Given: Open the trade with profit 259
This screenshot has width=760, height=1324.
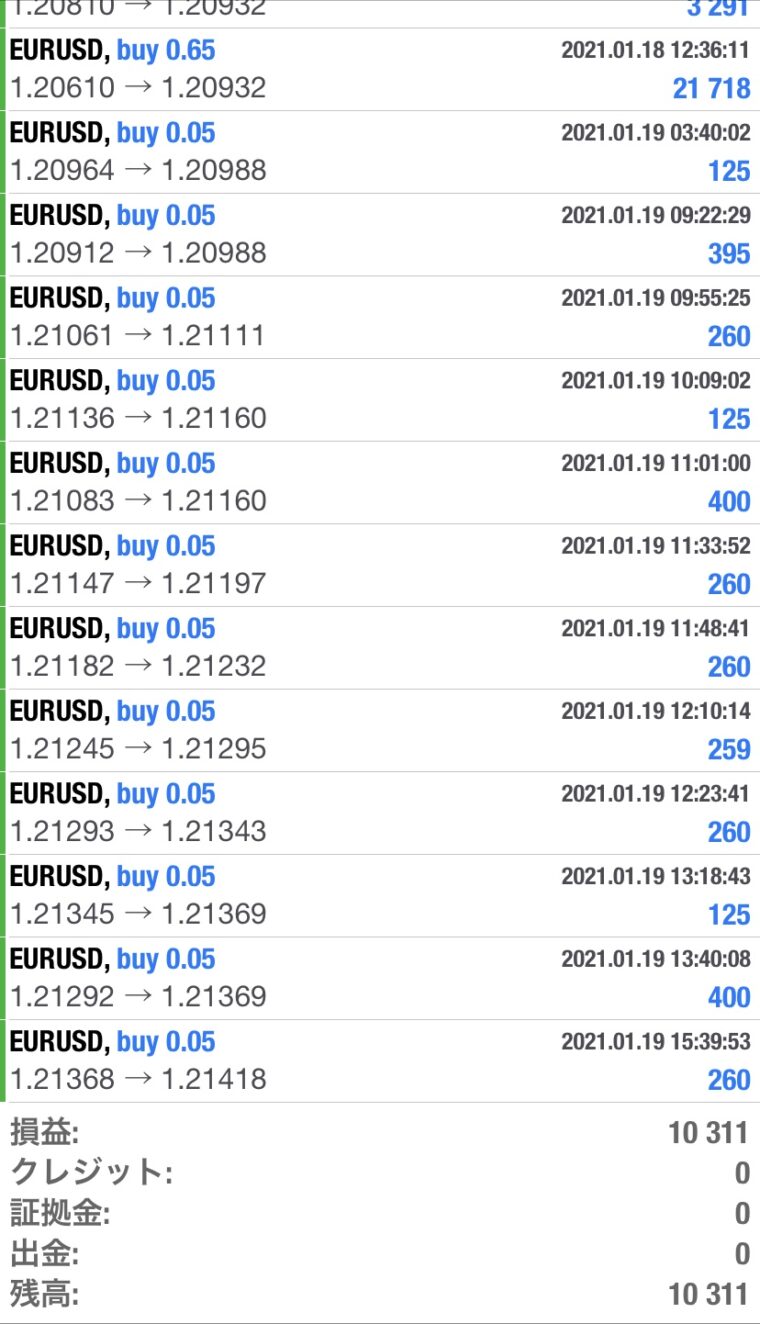Looking at the screenshot, I should (x=380, y=730).
